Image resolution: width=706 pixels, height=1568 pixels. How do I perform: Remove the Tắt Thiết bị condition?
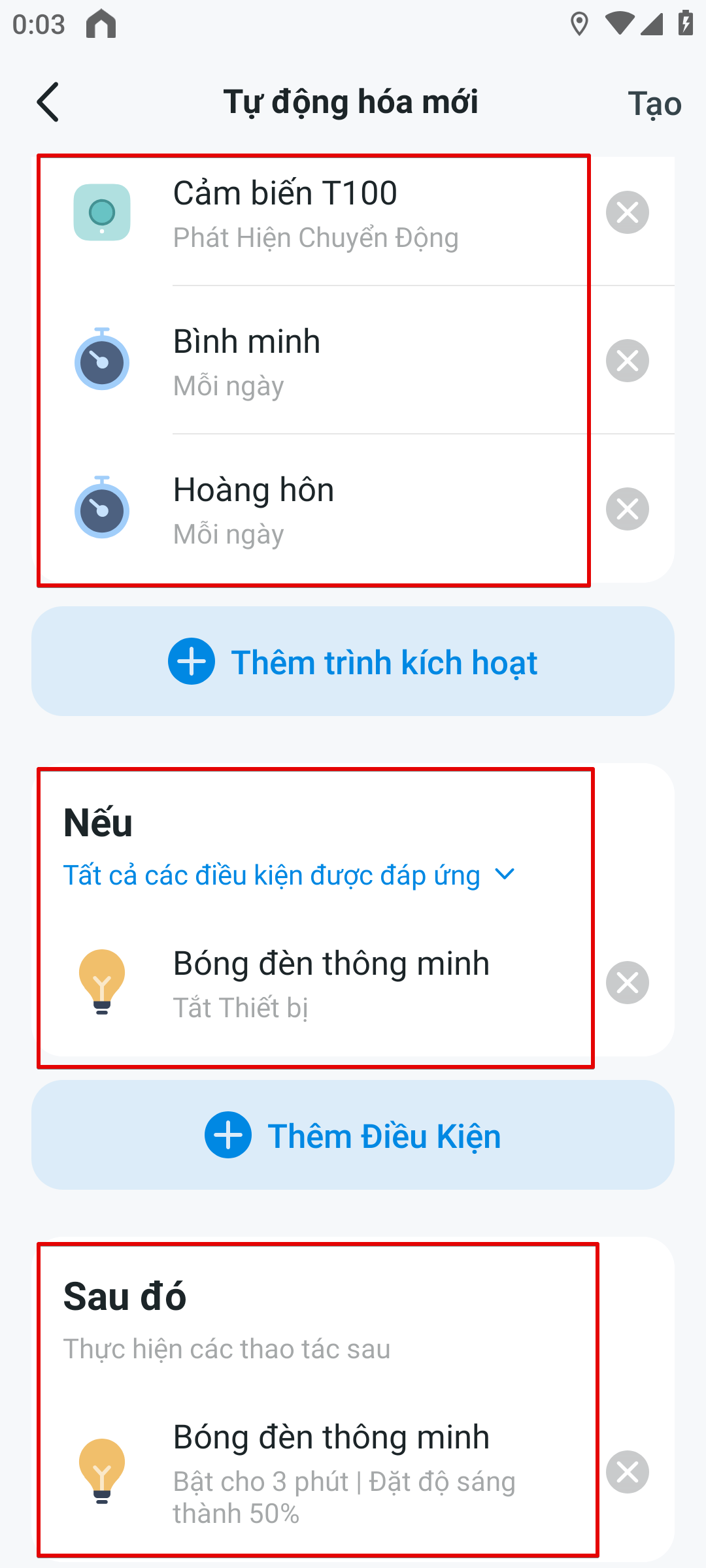[627, 983]
